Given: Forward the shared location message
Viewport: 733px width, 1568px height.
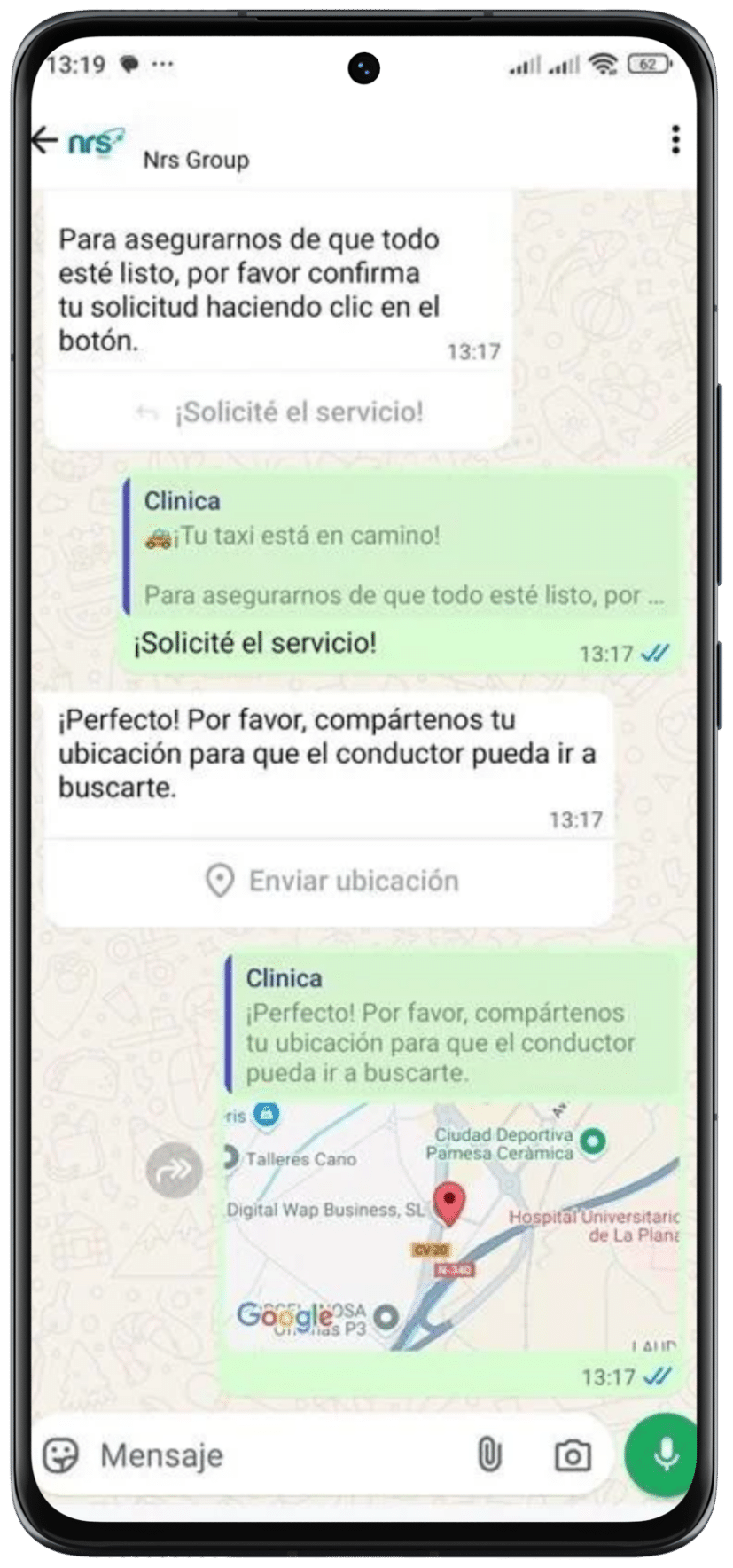Looking at the screenshot, I should (x=174, y=1171).
